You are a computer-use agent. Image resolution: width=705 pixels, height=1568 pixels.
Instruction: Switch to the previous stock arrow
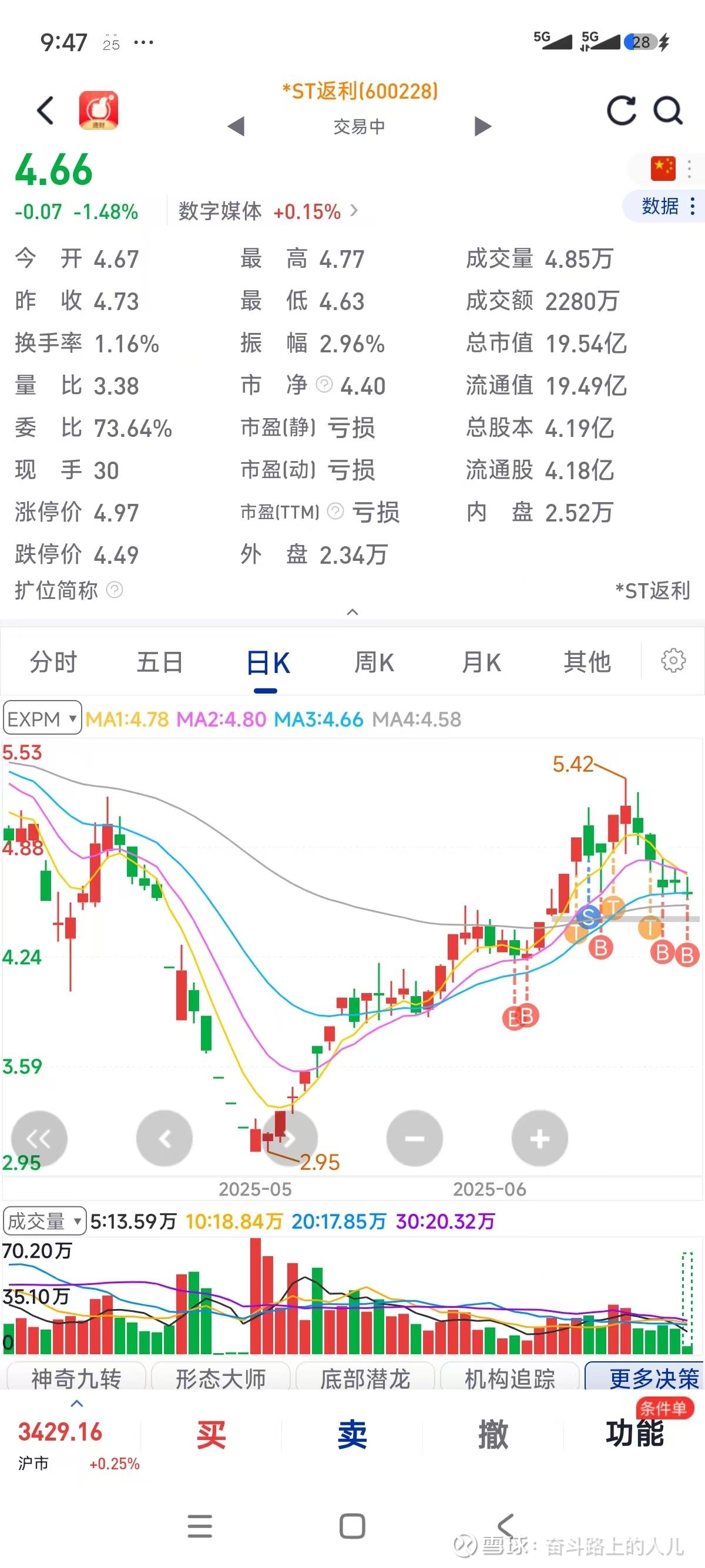[236, 127]
